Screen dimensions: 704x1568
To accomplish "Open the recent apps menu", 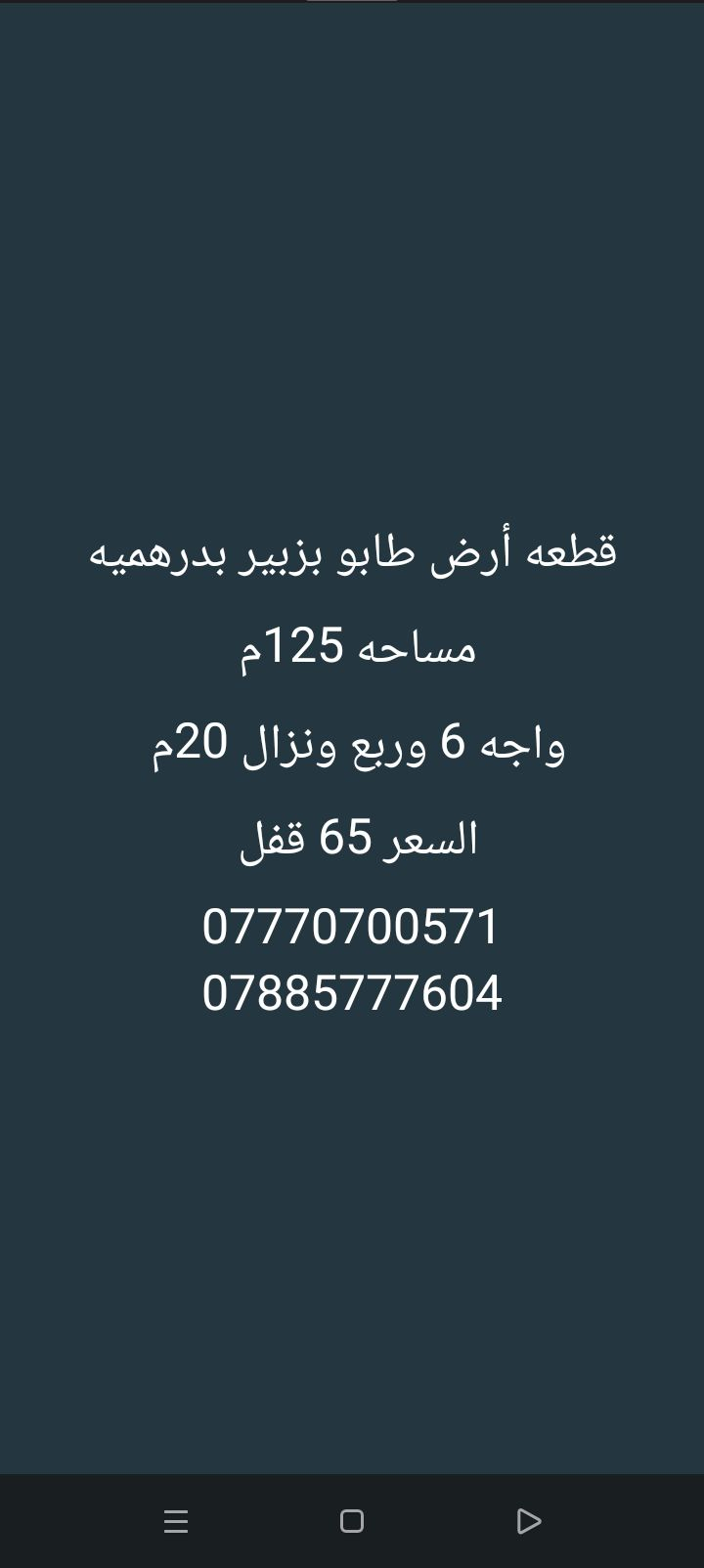I will (x=176, y=1521).
